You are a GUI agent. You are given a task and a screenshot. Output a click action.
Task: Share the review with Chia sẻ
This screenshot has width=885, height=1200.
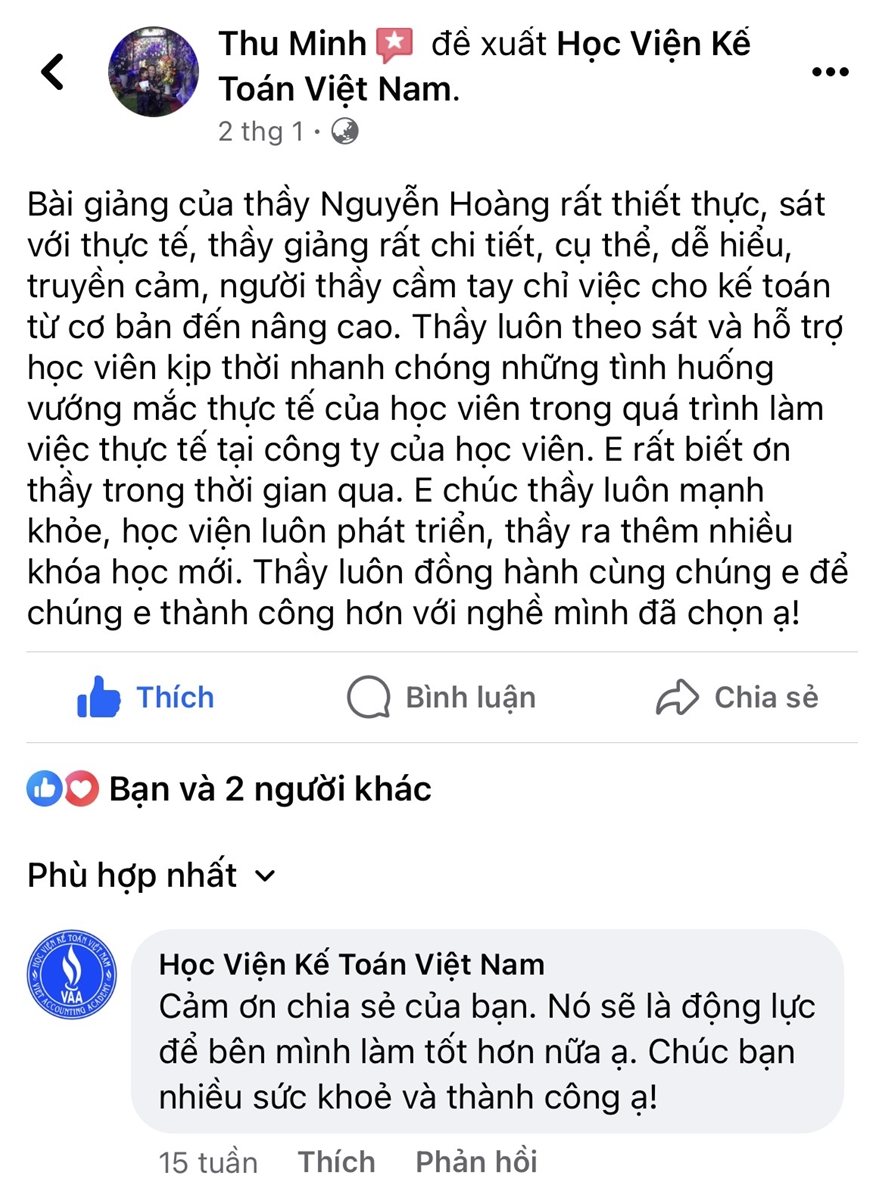737,697
